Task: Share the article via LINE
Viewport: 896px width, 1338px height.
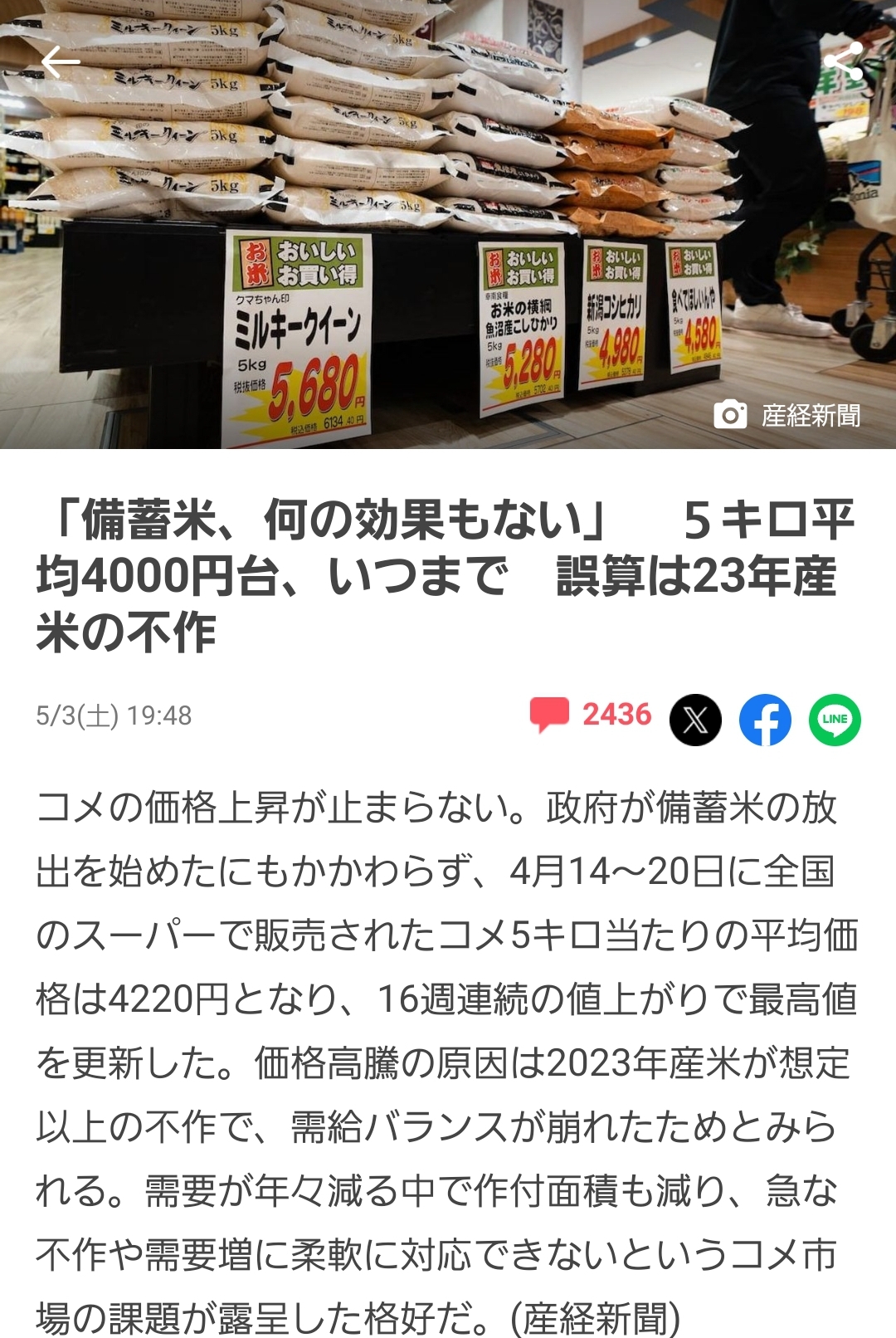Action: 835,720
